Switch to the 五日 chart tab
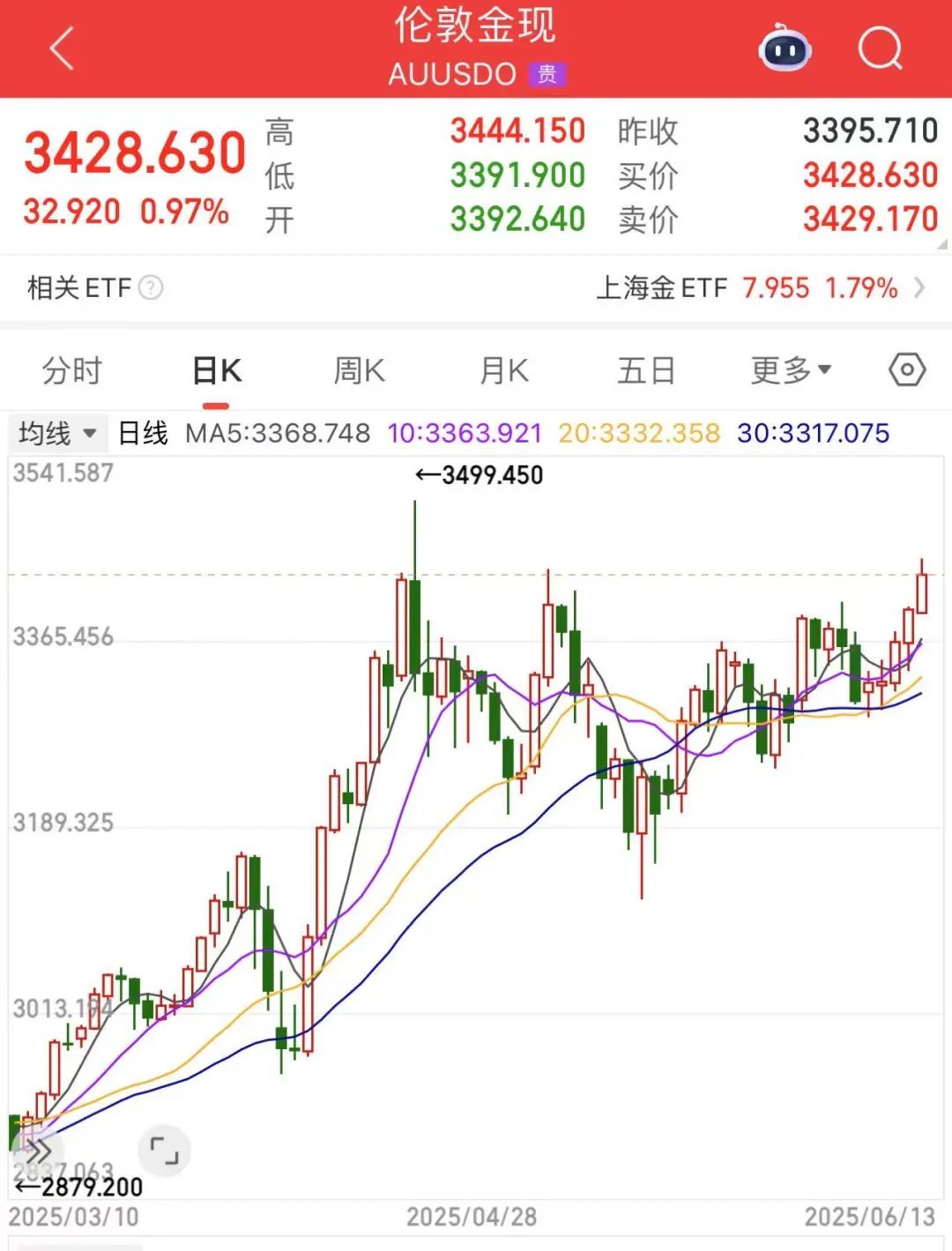Image resolution: width=952 pixels, height=1251 pixels. pos(646,370)
